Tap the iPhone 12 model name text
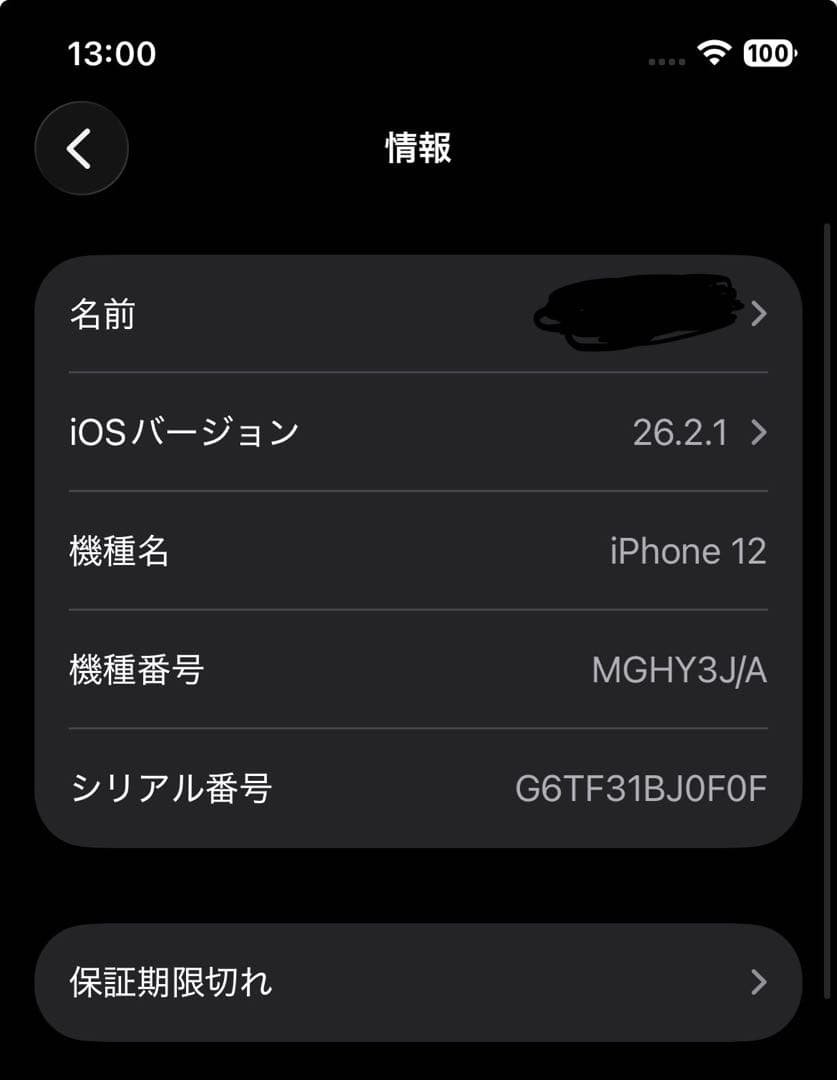This screenshot has width=837, height=1080. click(x=688, y=551)
